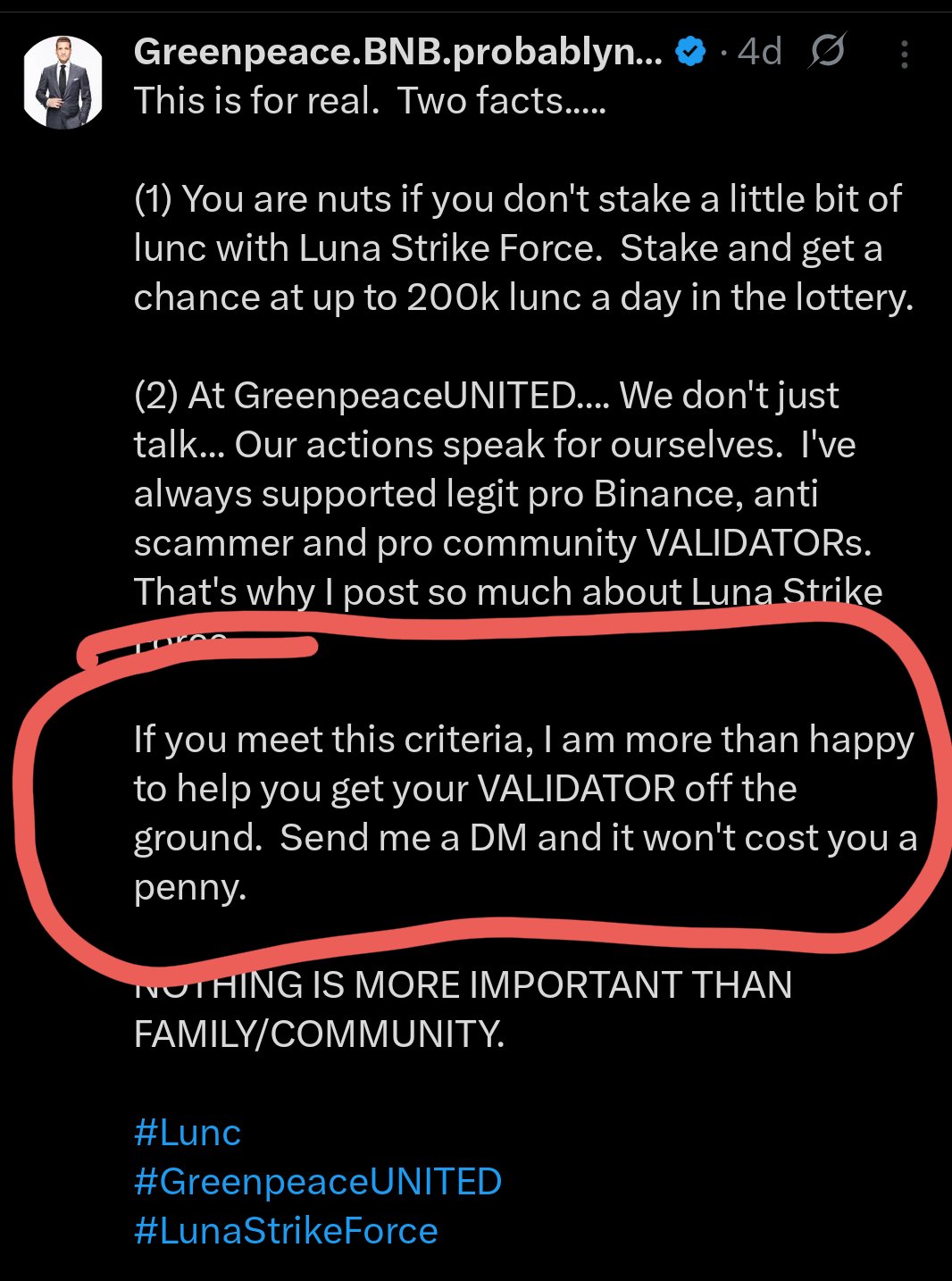Open the #LunaStrikeForce hashtag

[x=286, y=1231]
